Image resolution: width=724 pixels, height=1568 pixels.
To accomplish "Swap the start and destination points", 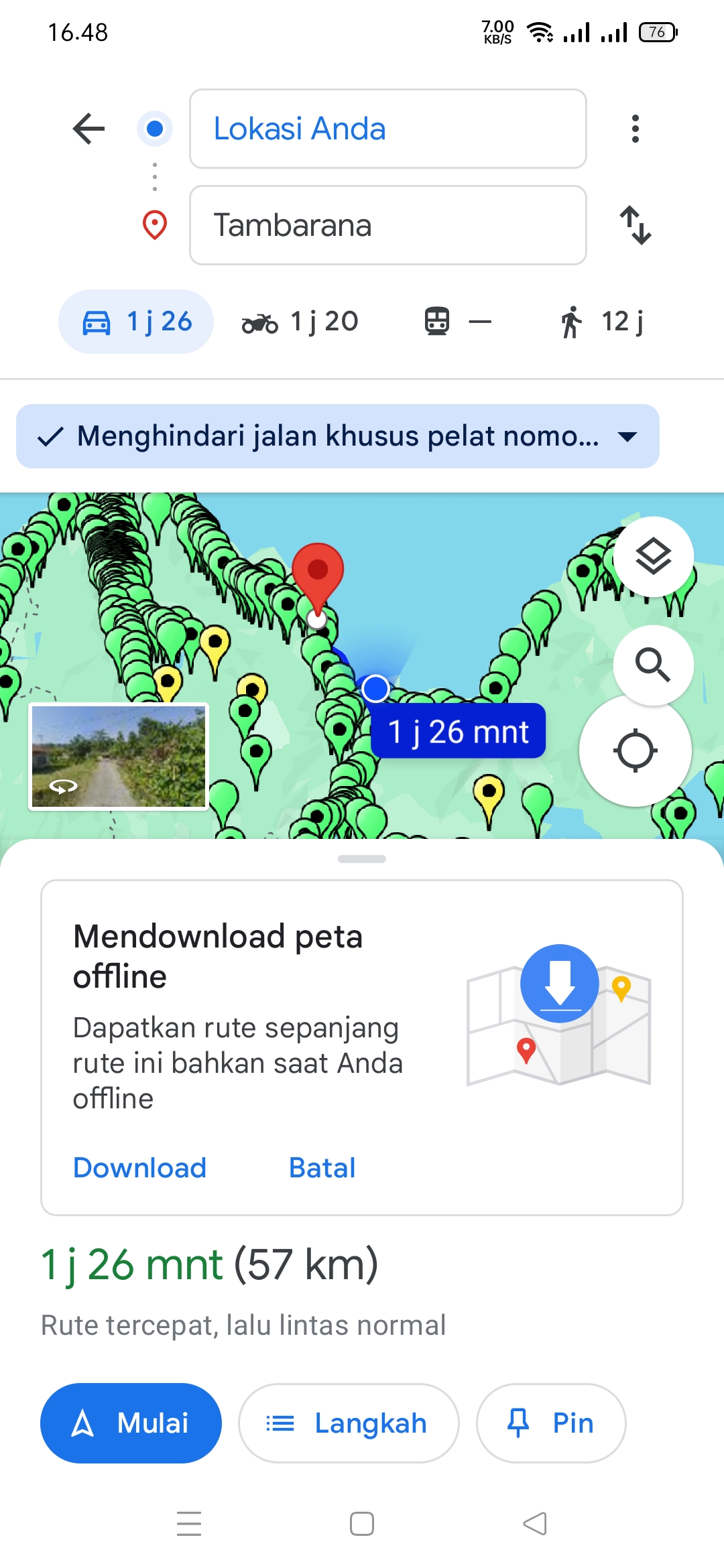I will coord(635,225).
